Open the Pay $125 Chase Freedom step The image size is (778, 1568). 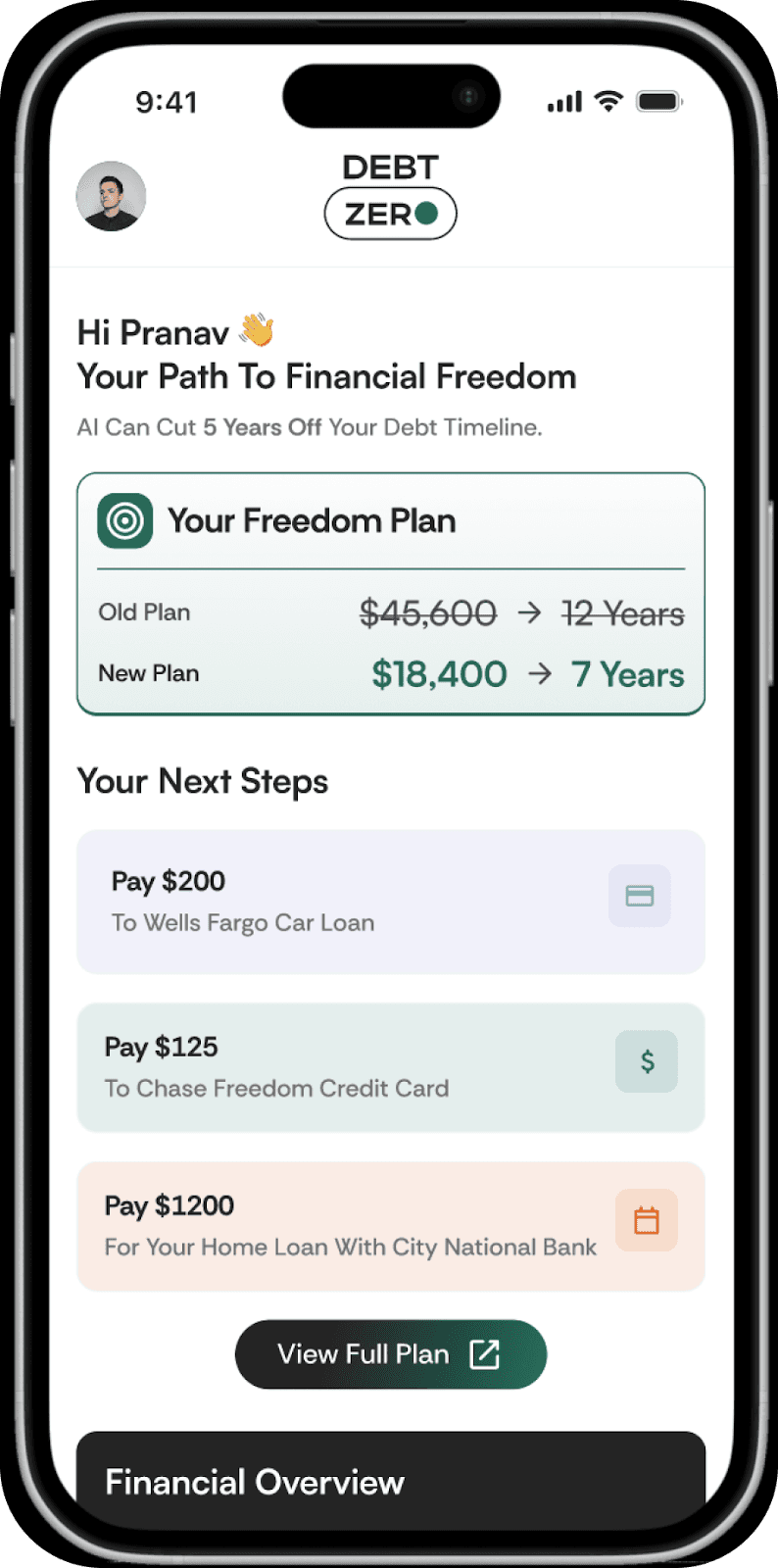click(x=391, y=1067)
